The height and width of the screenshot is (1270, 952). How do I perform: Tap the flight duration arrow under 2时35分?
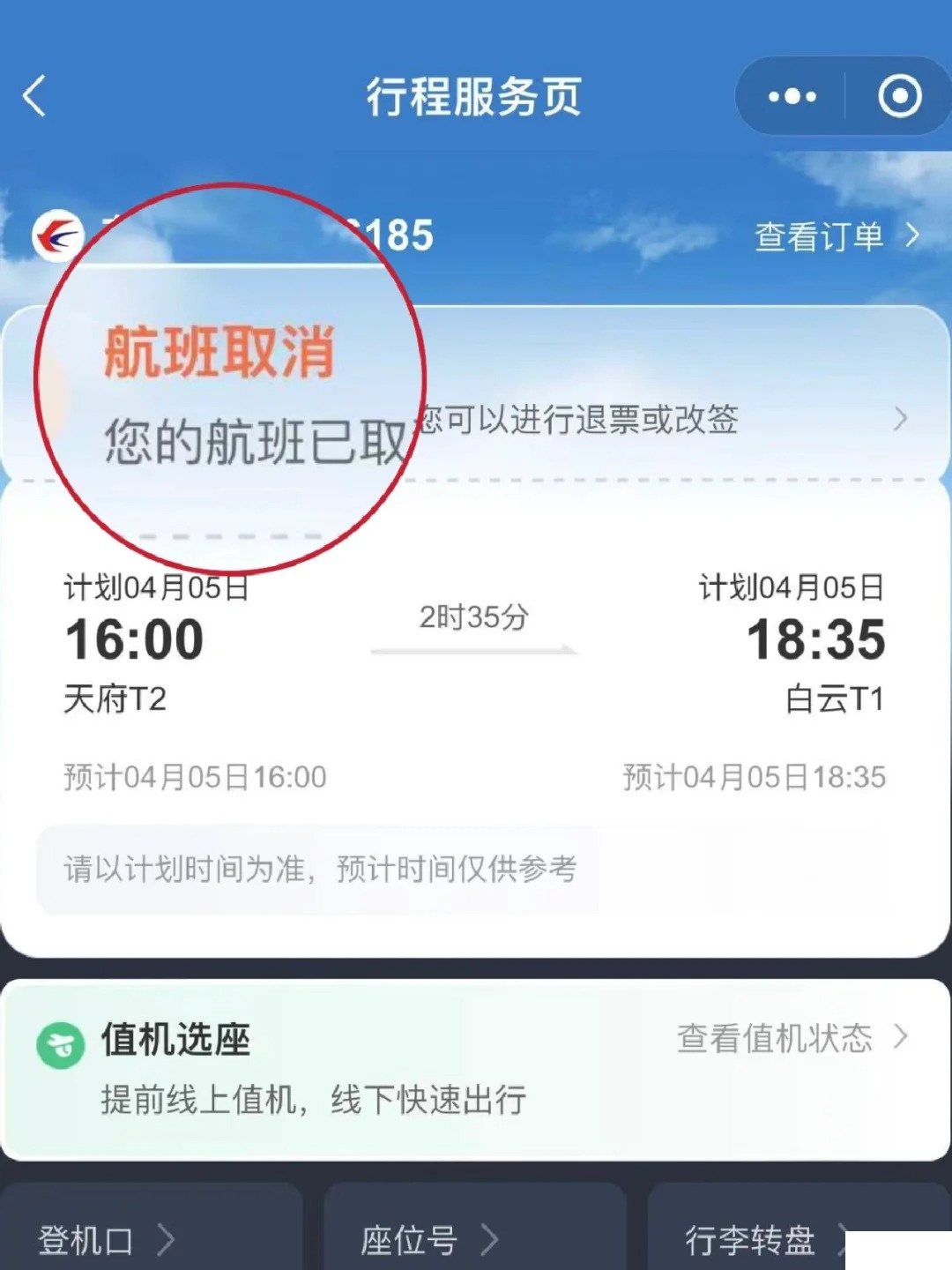(x=473, y=648)
